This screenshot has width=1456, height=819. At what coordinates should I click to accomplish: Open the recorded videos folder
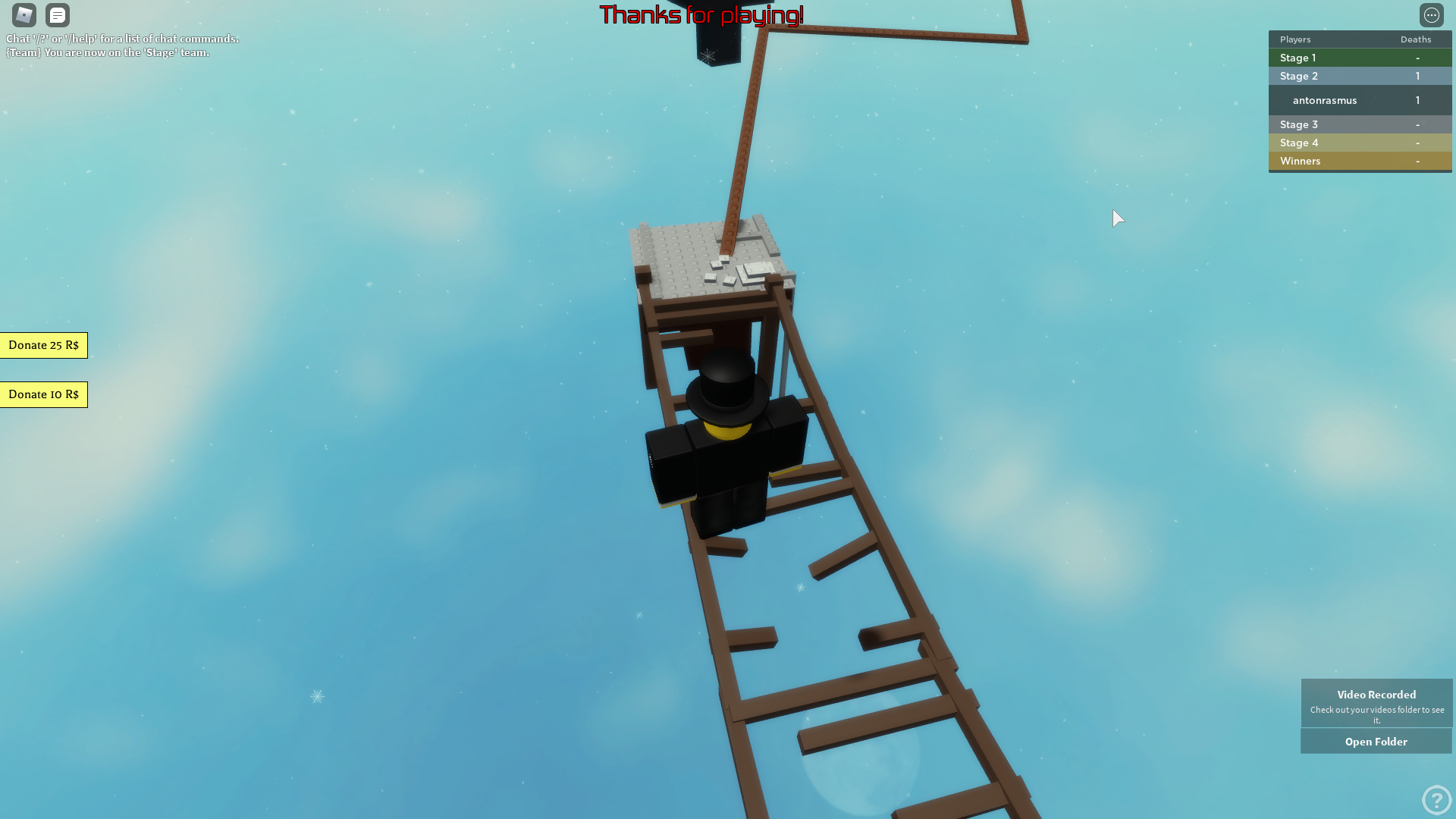1376,742
